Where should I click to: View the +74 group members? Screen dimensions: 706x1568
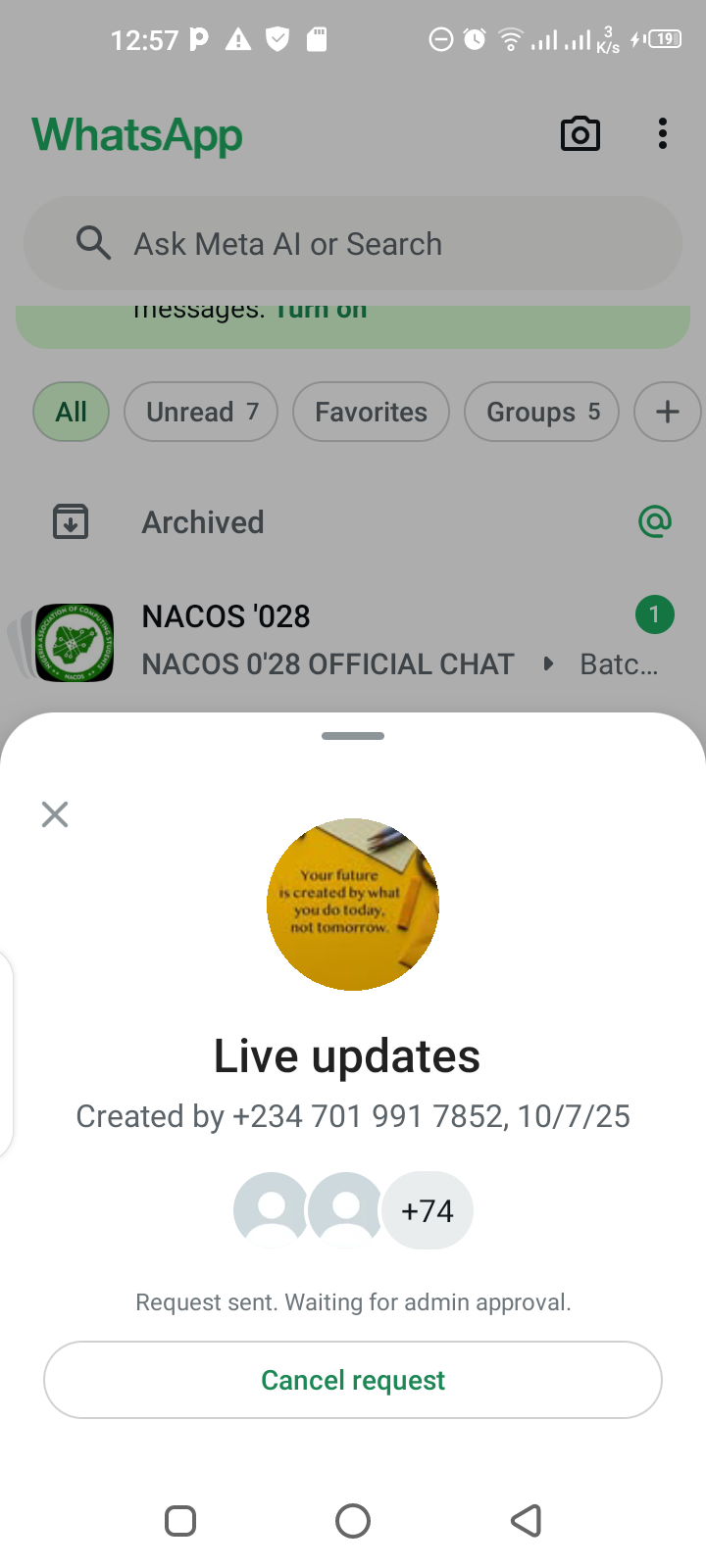pyautogui.click(x=428, y=1210)
